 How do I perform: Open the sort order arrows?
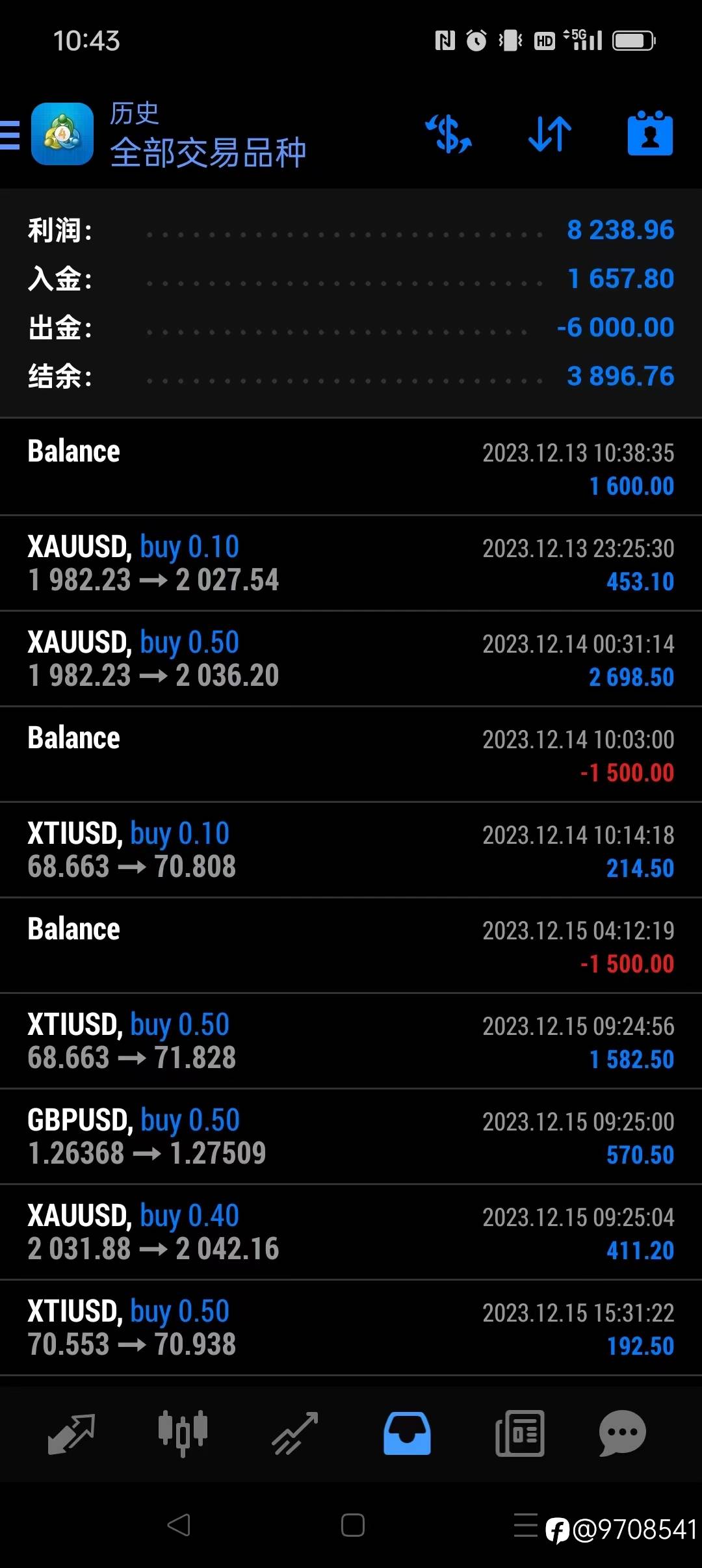550,134
